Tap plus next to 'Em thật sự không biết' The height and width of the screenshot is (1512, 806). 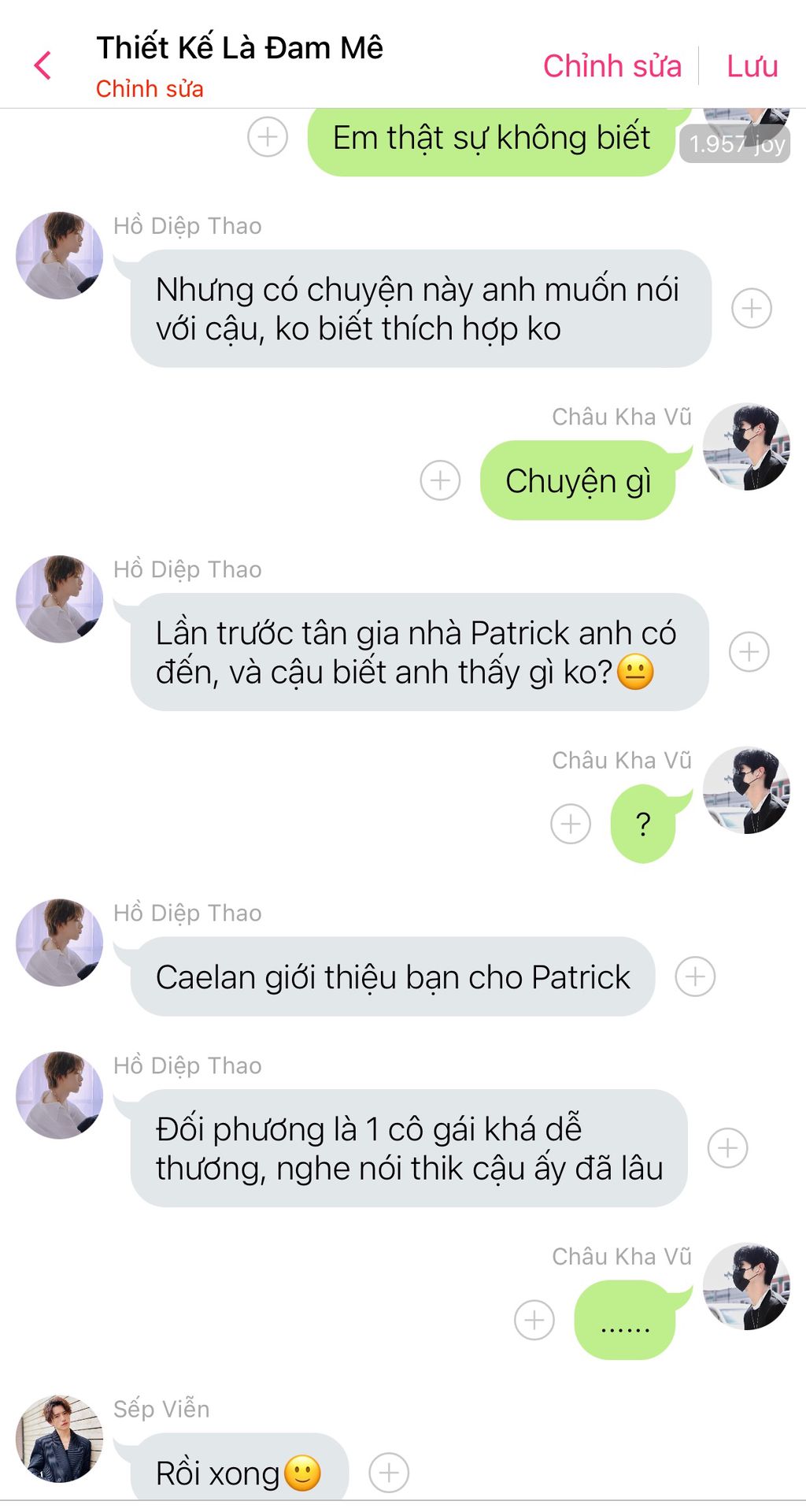(268, 137)
